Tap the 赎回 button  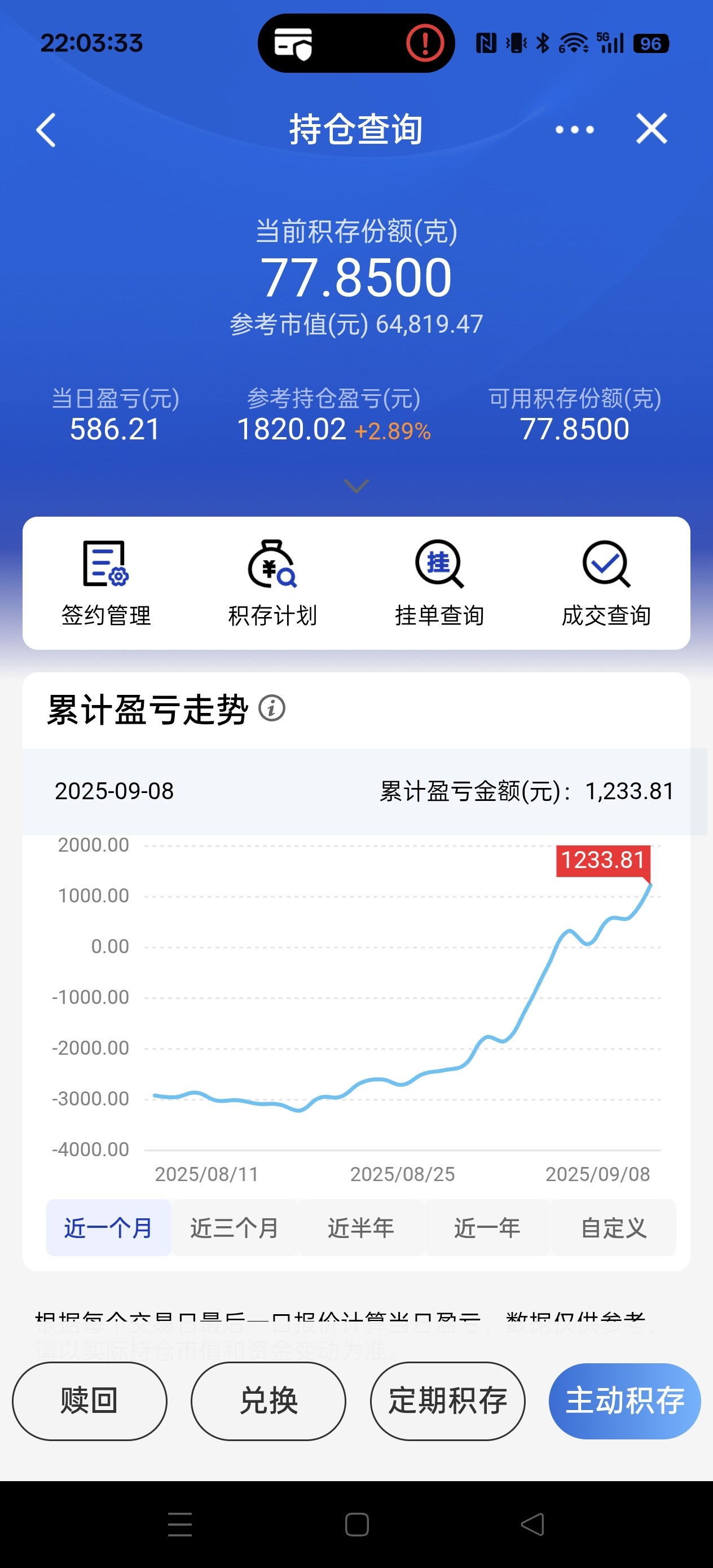click(x=90, y=1400)
